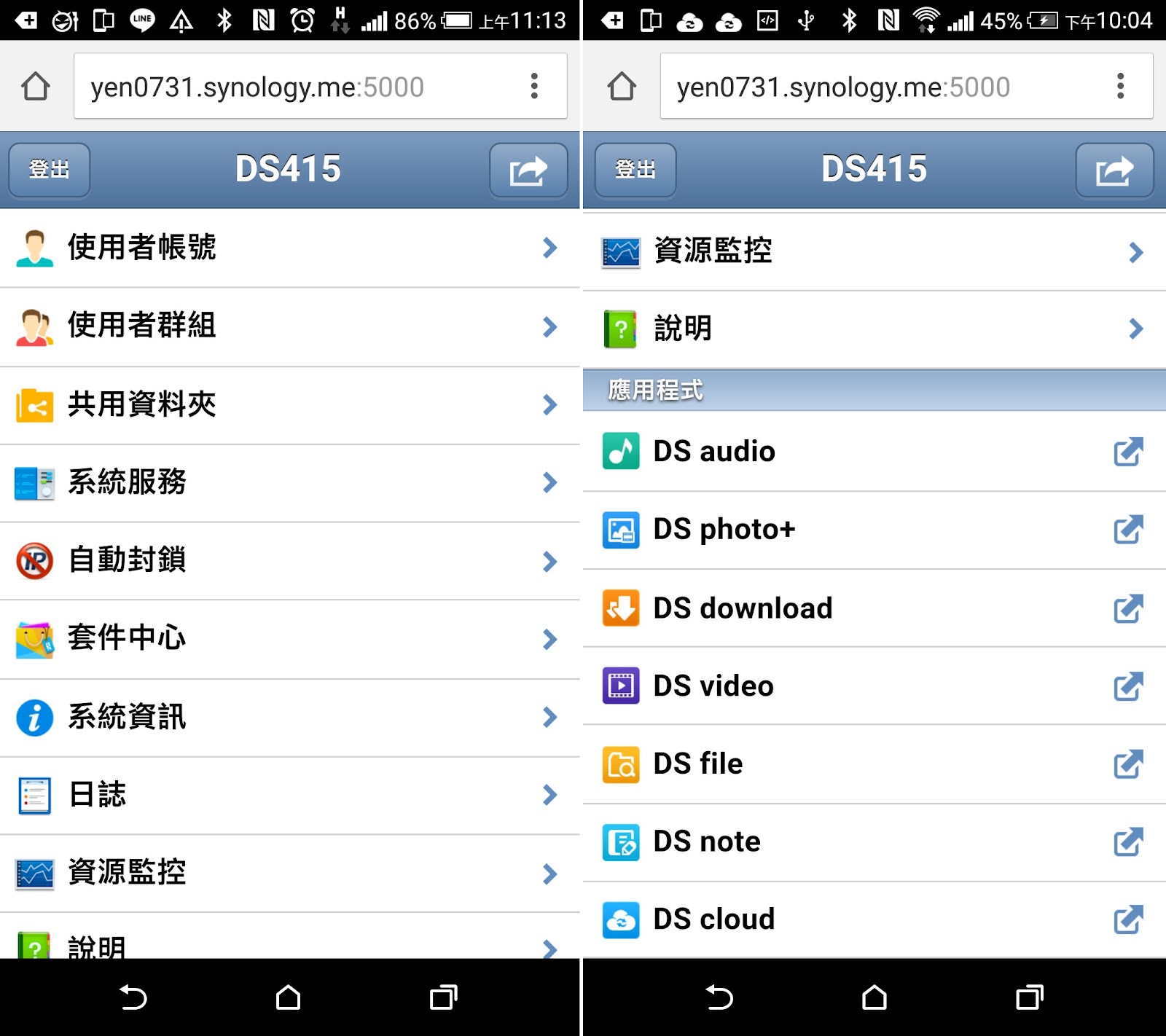Open 共用資料夾 shared folders
1166x1036 pixels.
289,405
